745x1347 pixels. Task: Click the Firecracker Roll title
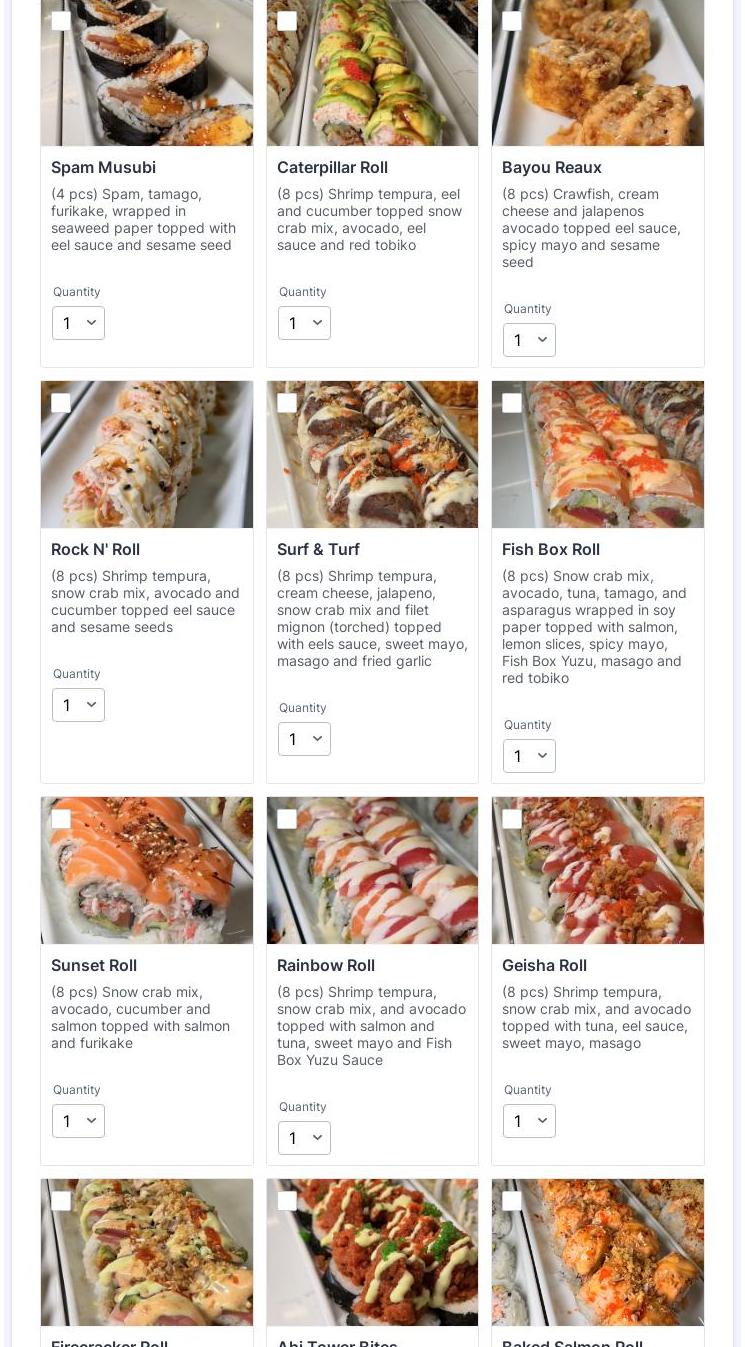coord(110,1345)
